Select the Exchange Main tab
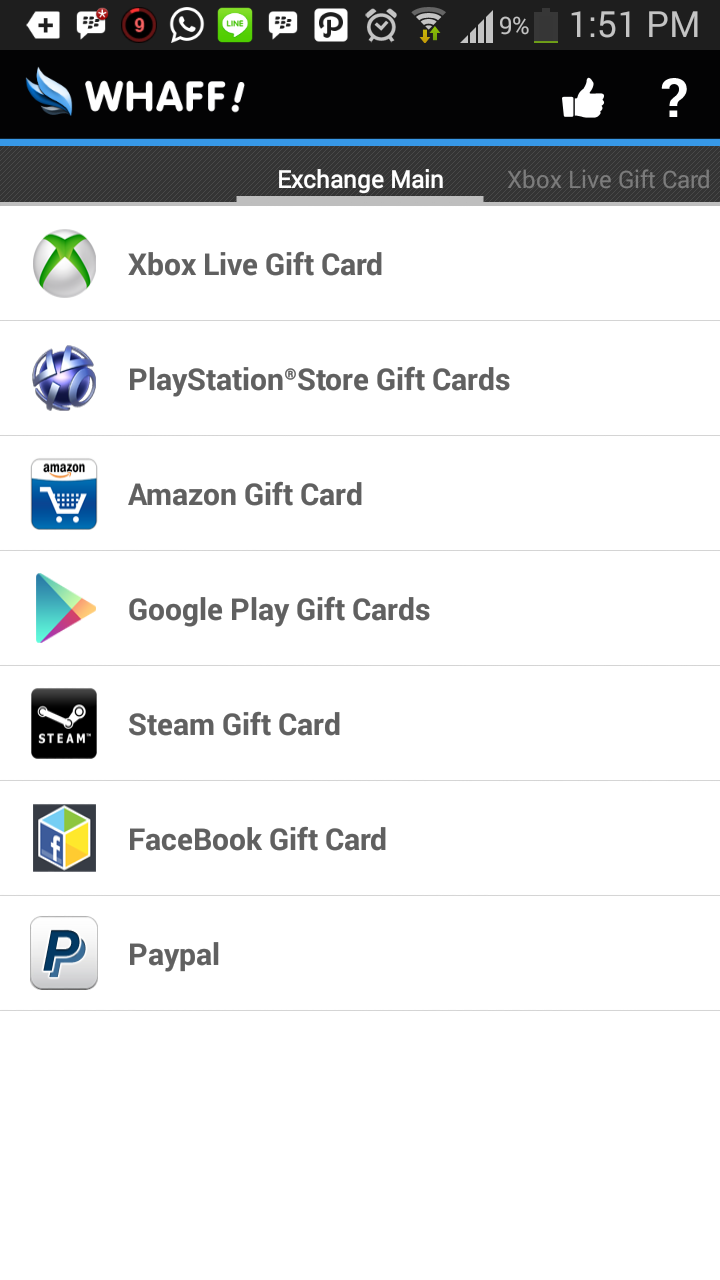This screenshot has height=1280, width=720. pos(360,180)
